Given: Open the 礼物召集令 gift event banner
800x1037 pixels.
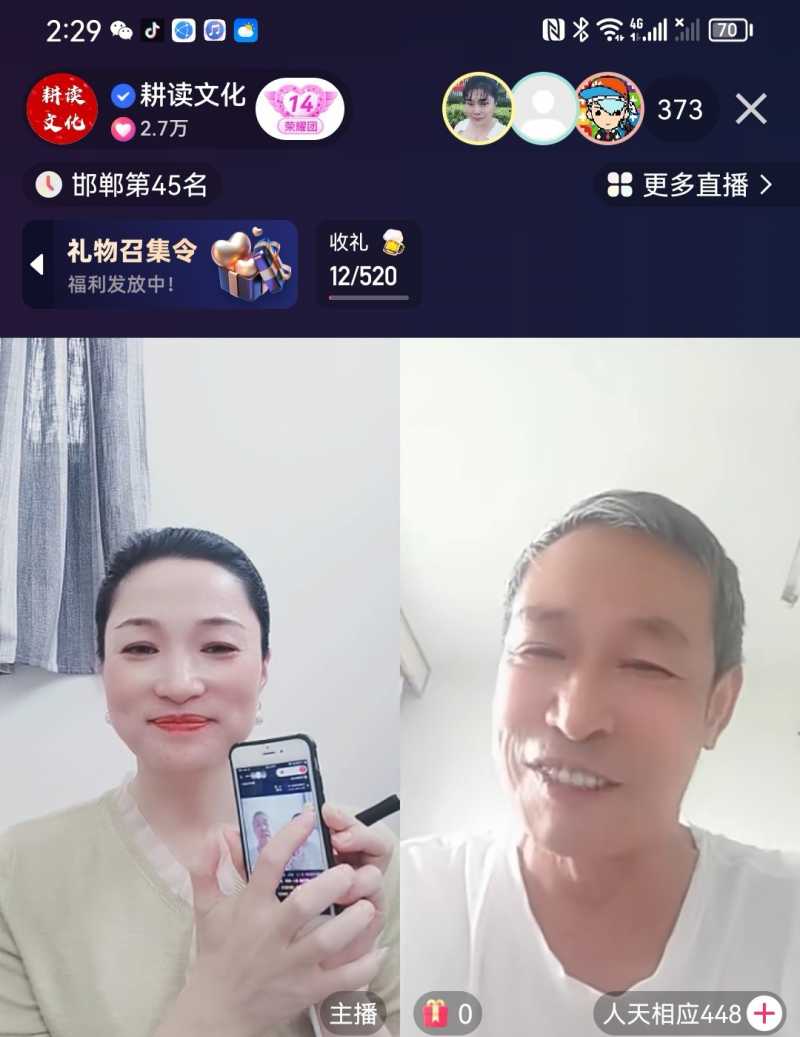Looking at the screenshot, I should click(160, 263).
